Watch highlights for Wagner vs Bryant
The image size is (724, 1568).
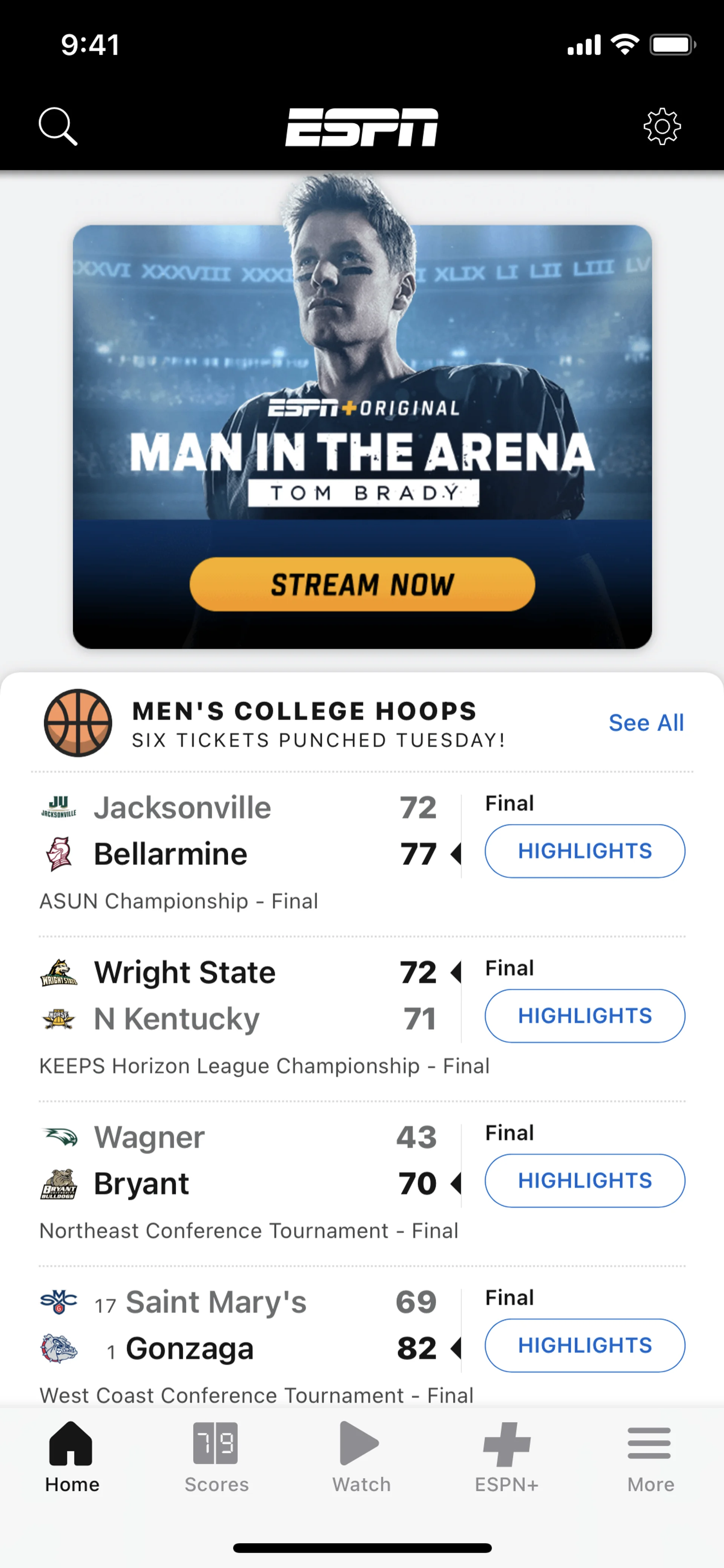point(585,1181)
